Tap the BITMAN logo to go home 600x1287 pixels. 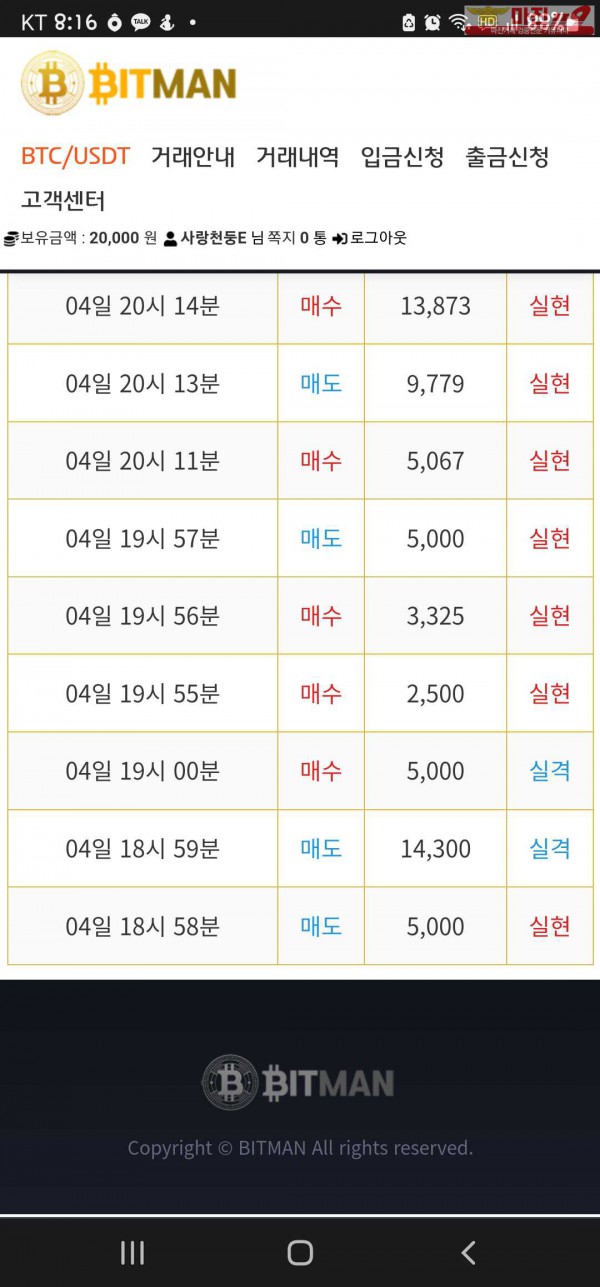coord(128,85)
